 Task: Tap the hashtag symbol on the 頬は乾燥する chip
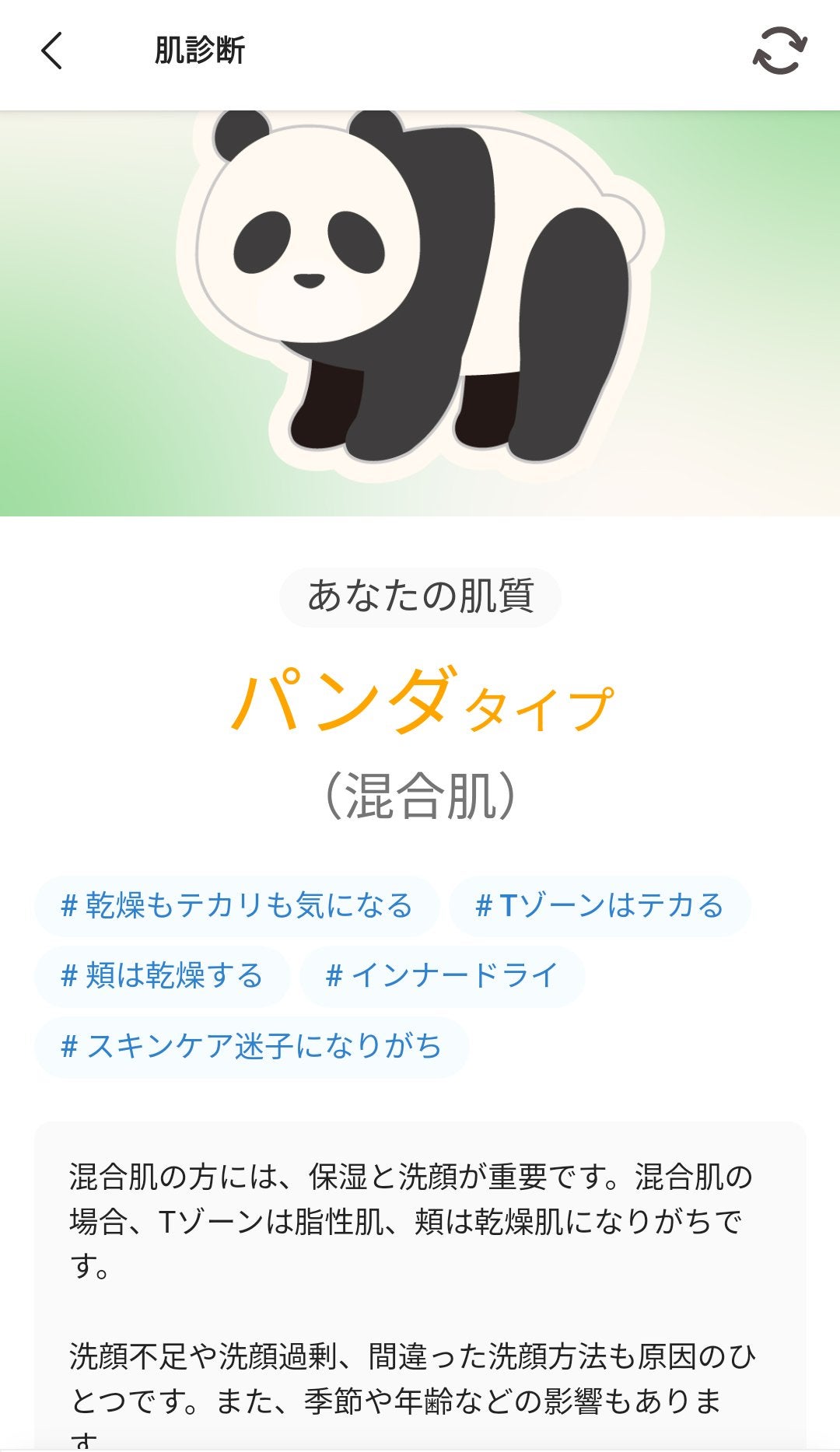[70, 973]
